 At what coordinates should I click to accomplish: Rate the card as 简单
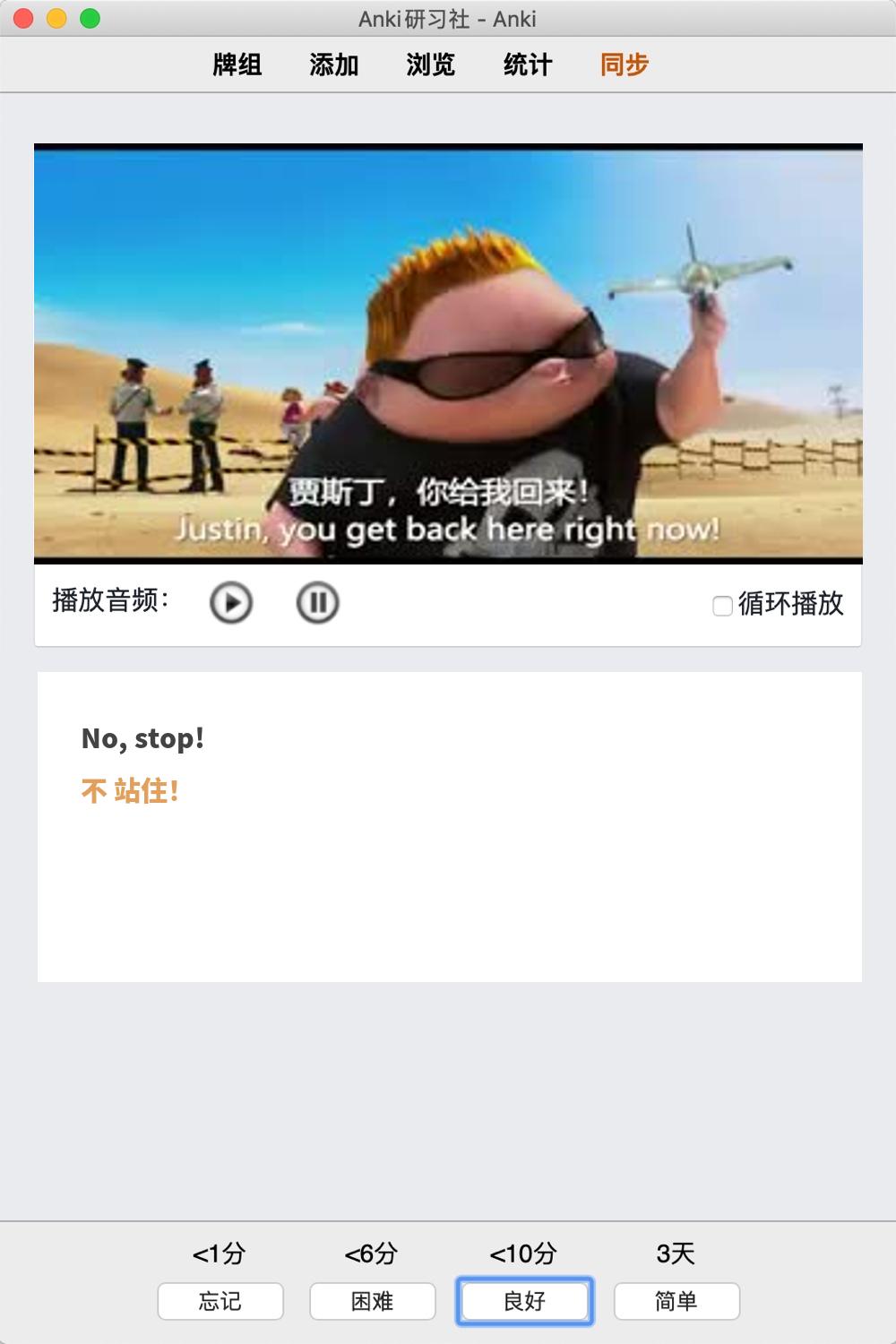676,1301
